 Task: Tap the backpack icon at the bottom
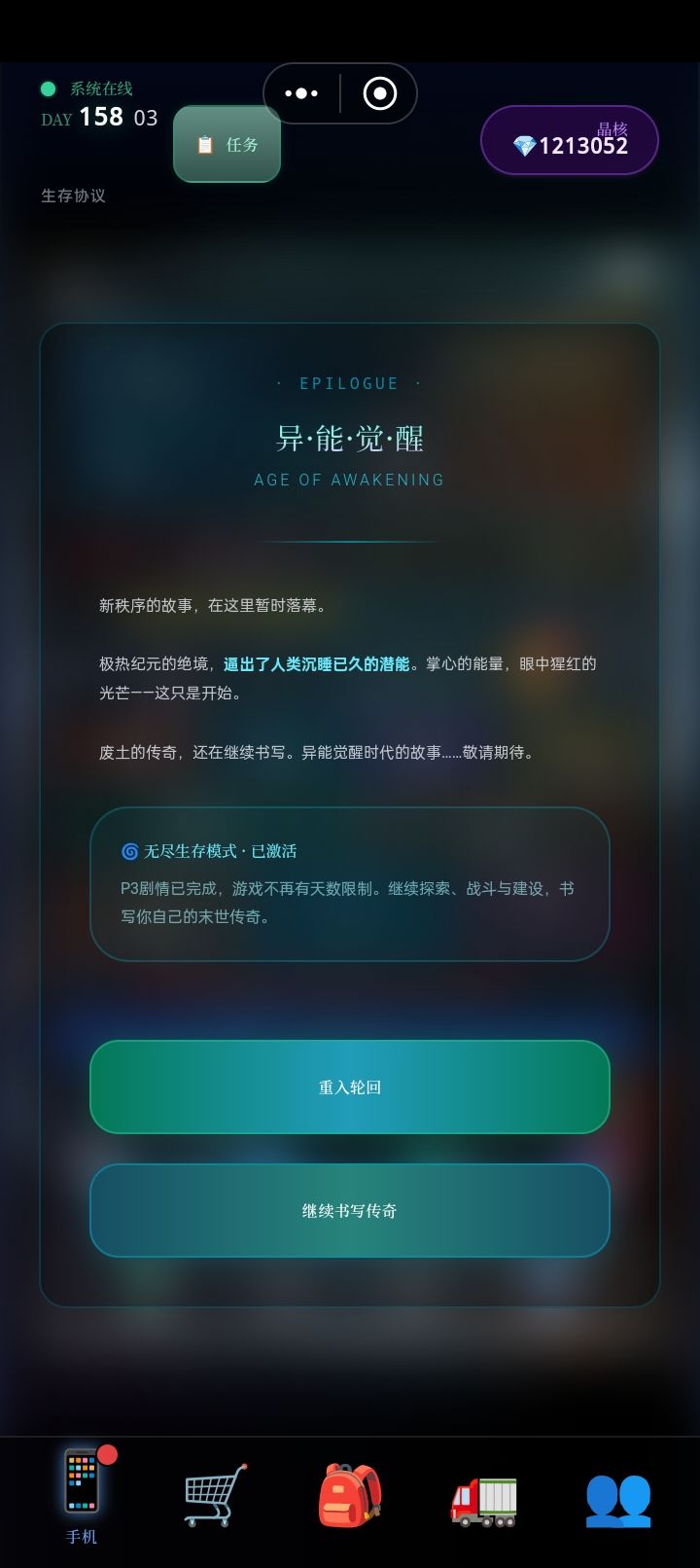tap(349, 1495)
